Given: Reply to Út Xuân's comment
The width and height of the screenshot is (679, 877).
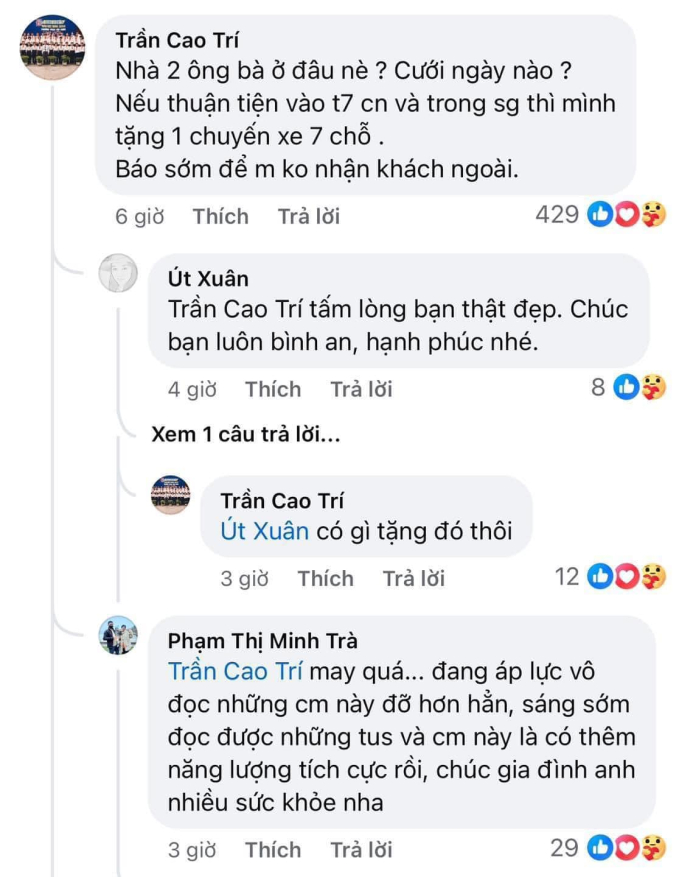Looking at the screenshot, I should click(361, 389).
